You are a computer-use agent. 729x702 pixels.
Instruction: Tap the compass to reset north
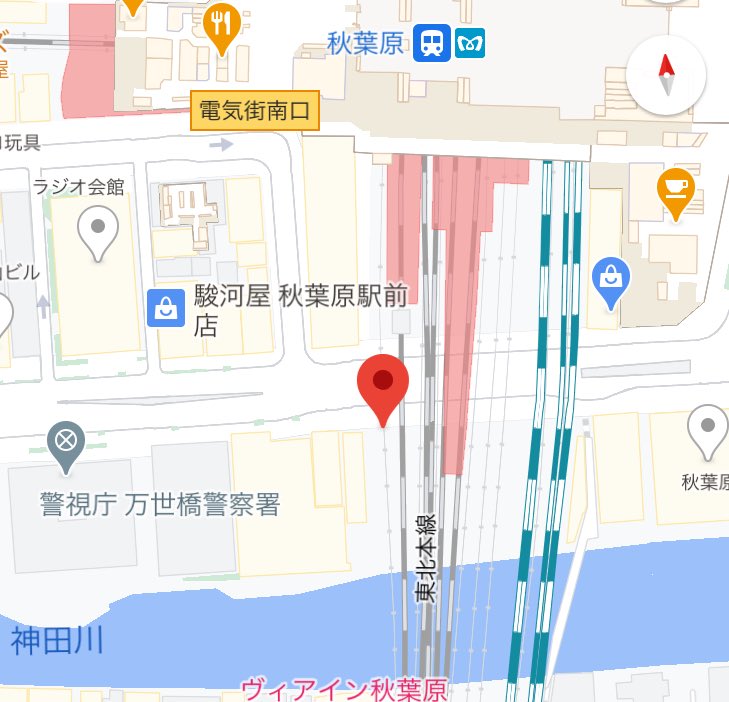pos(666,76)
